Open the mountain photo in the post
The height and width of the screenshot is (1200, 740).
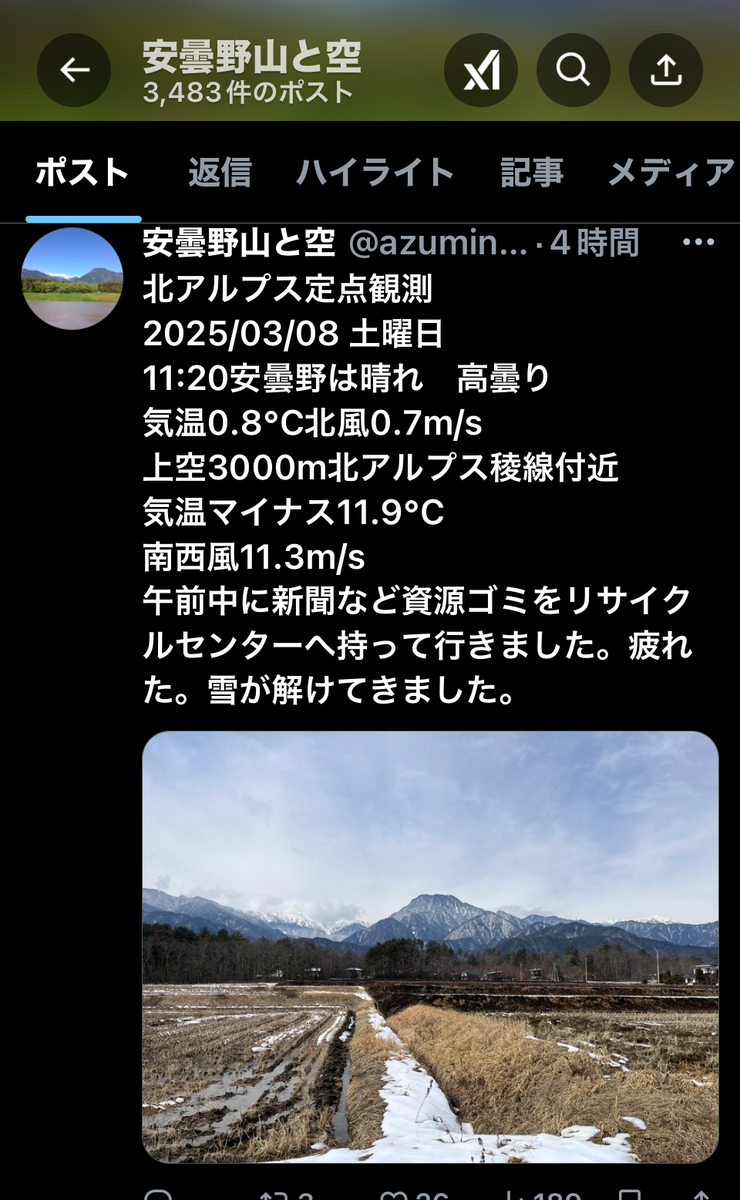(430, 947)
